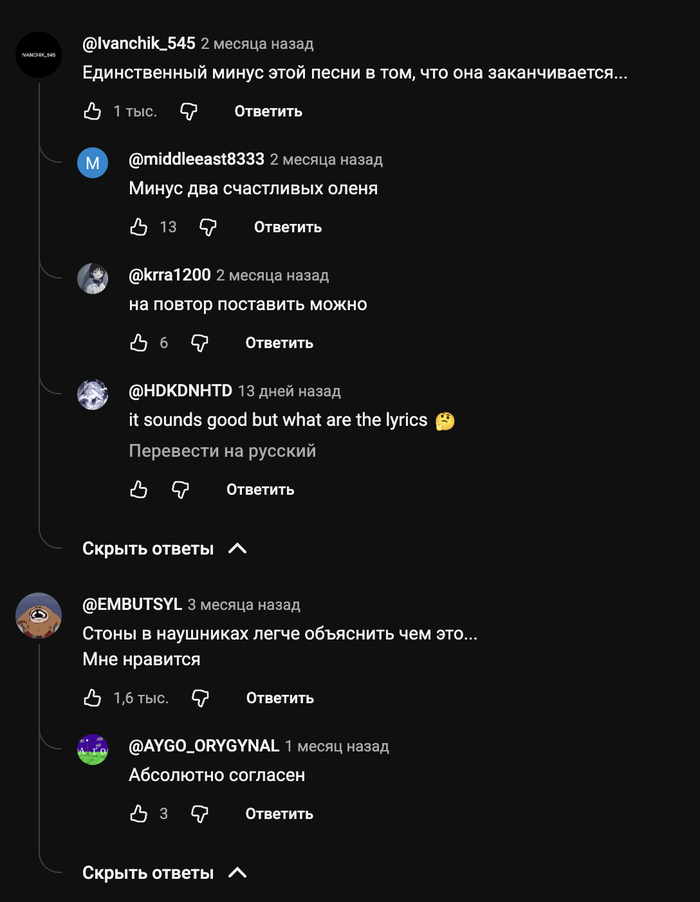Viewport: 700px width, 902px height.
Task: Open @Ivanchik_545 channel username link
Action: pos(138,44)
